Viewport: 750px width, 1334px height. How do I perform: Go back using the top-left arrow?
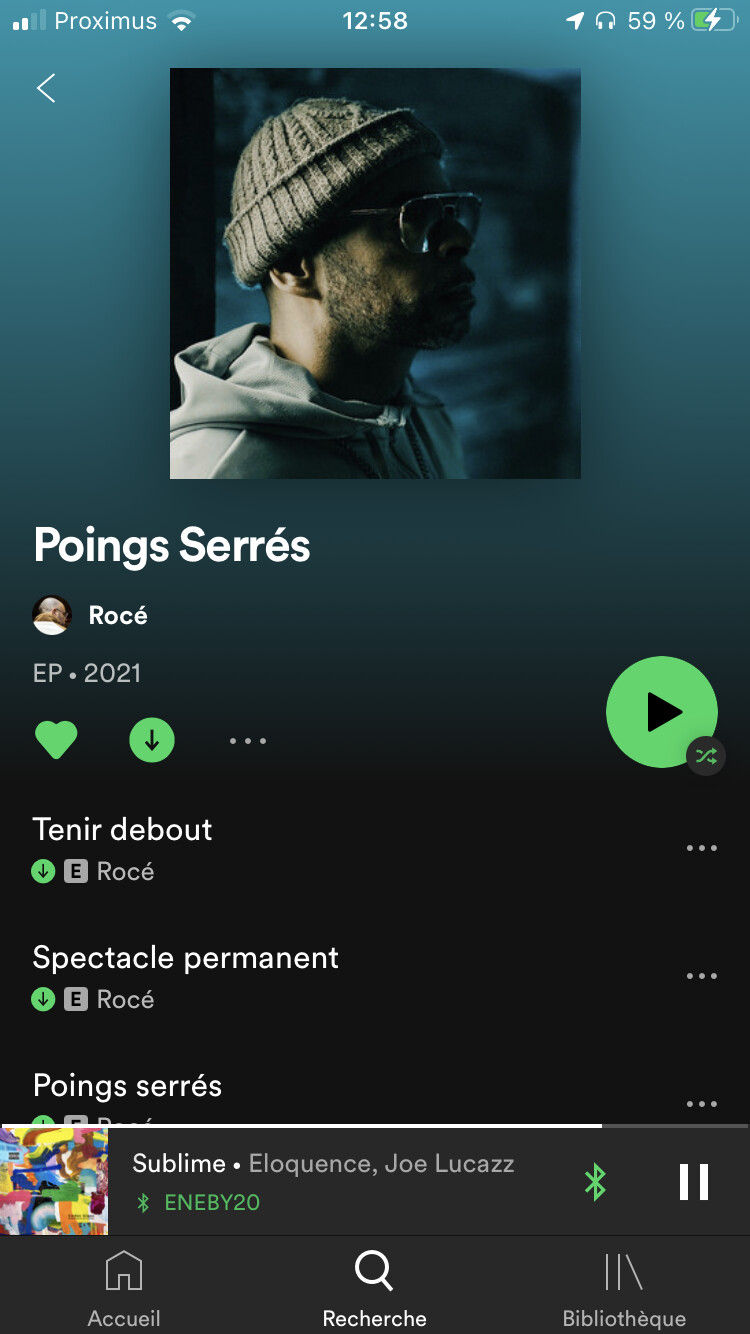tap(46, 88)
